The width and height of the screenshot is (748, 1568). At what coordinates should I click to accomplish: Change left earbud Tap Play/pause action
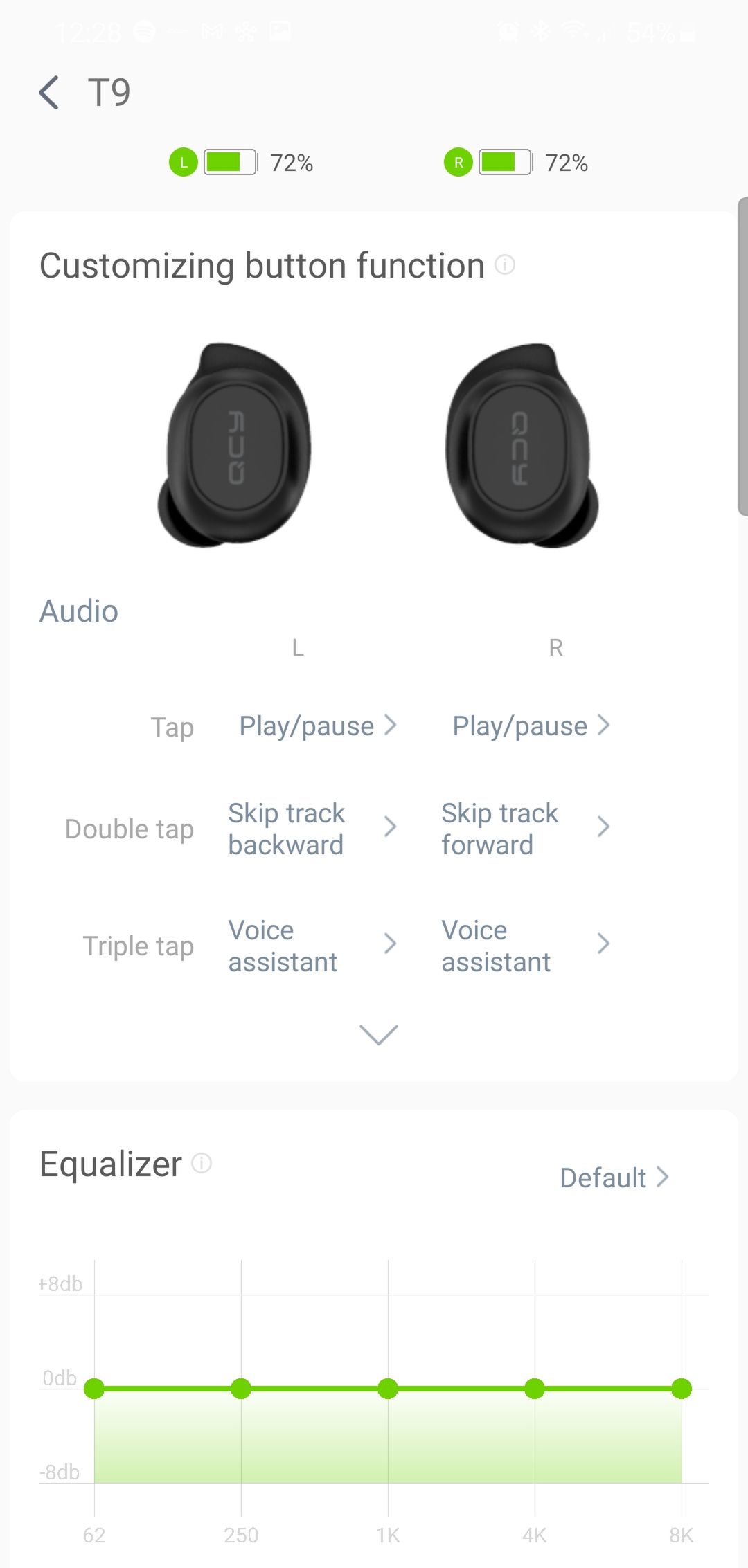coord(317,726)
